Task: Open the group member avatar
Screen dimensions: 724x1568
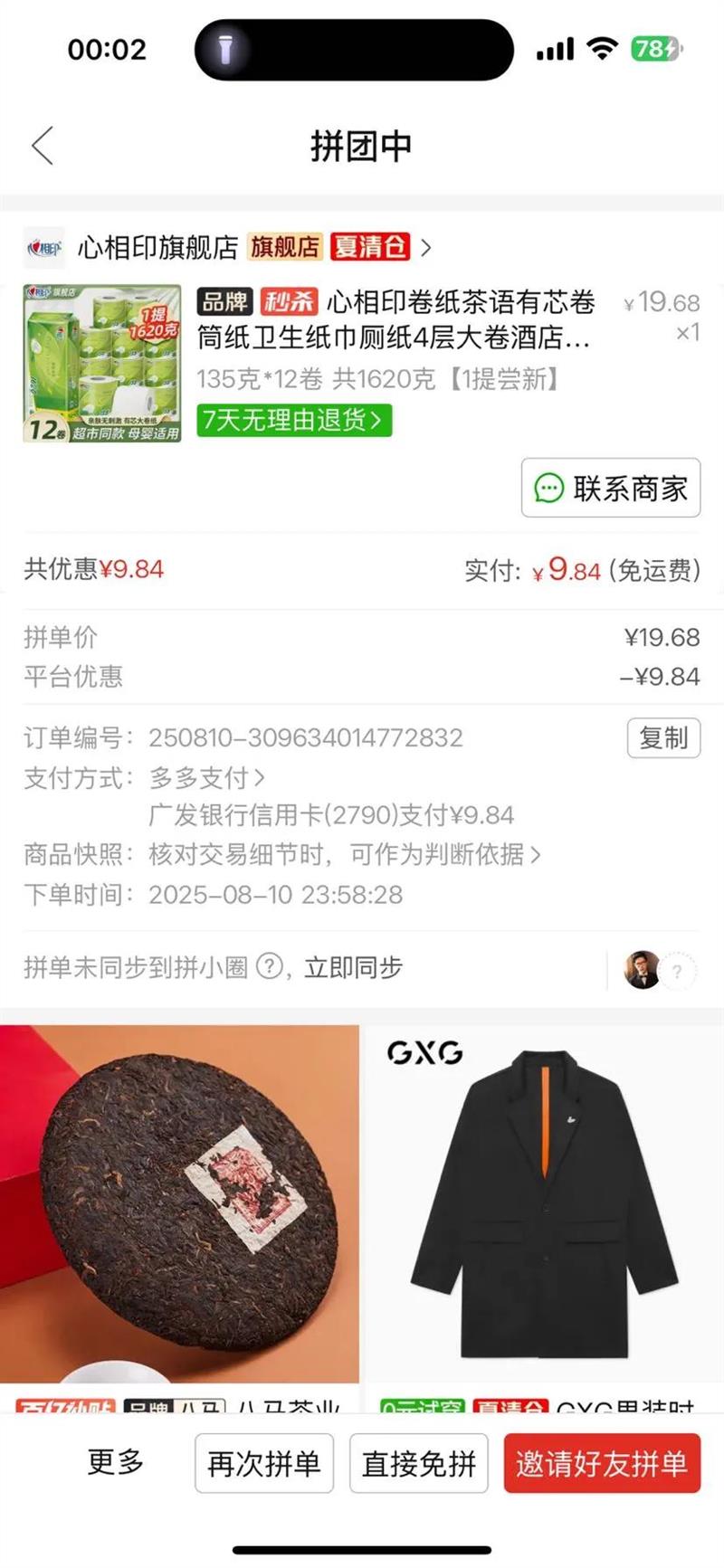Action: coord(643,970)
